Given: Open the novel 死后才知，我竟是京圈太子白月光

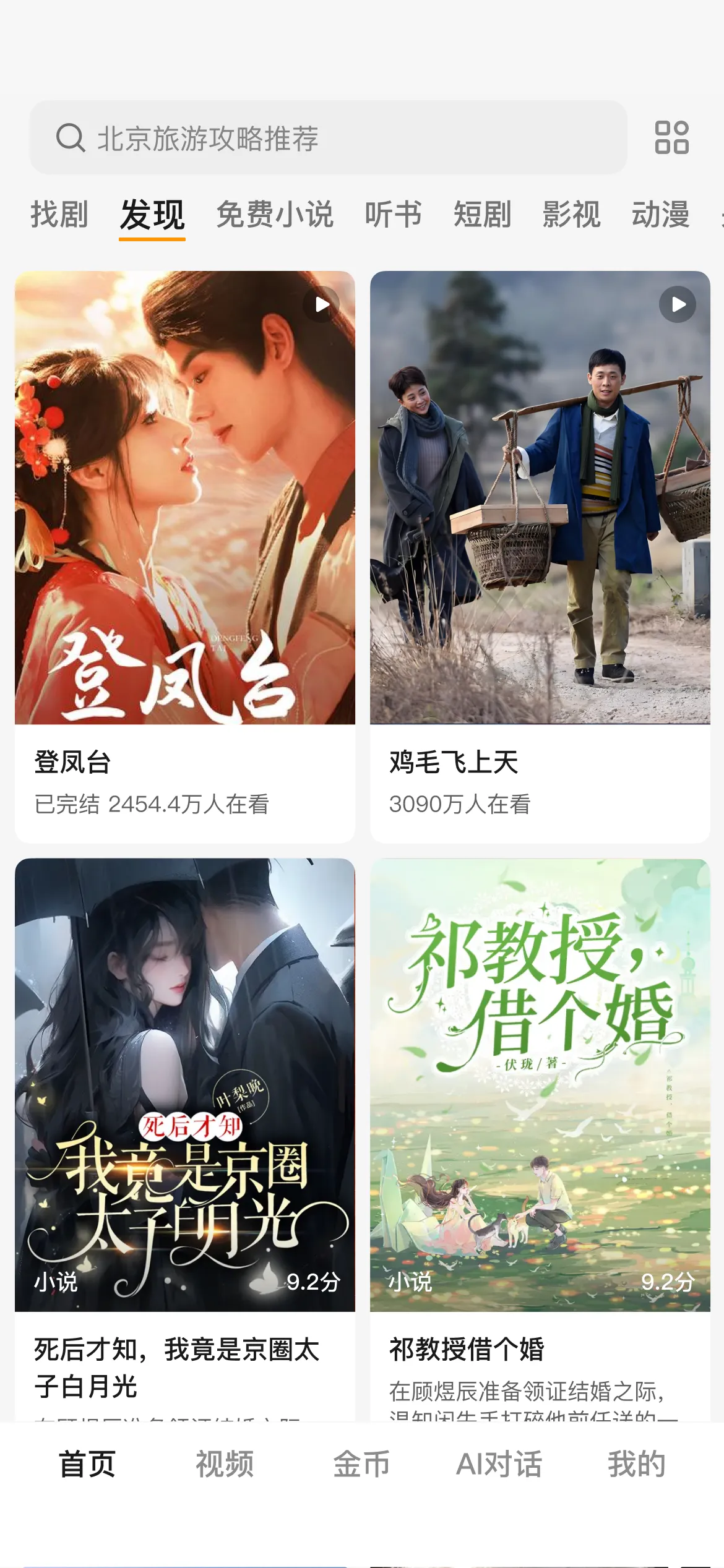Looking at the screenshot, I should [x=185, y=1113].
